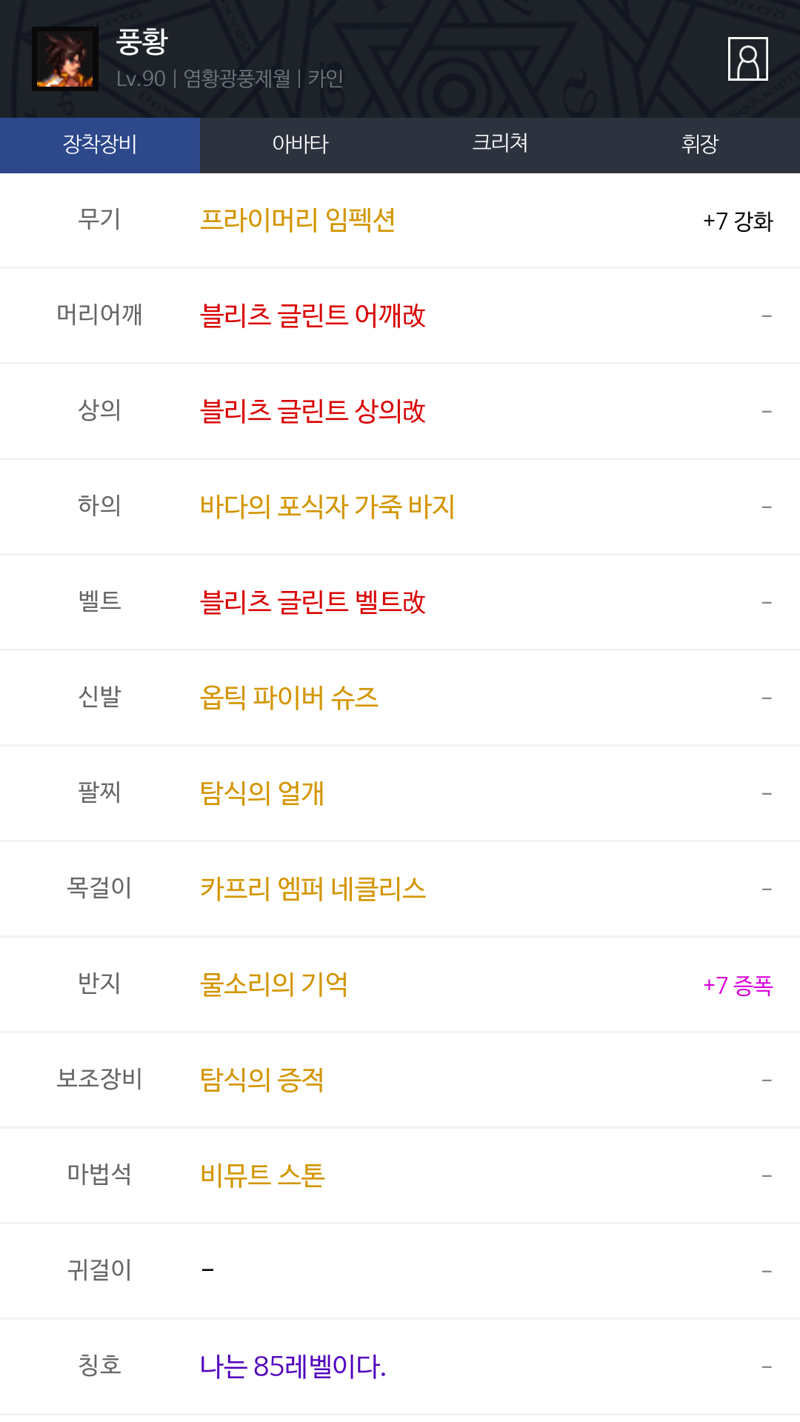Tap the 풍황 character avatar

(x=65, y=59)
